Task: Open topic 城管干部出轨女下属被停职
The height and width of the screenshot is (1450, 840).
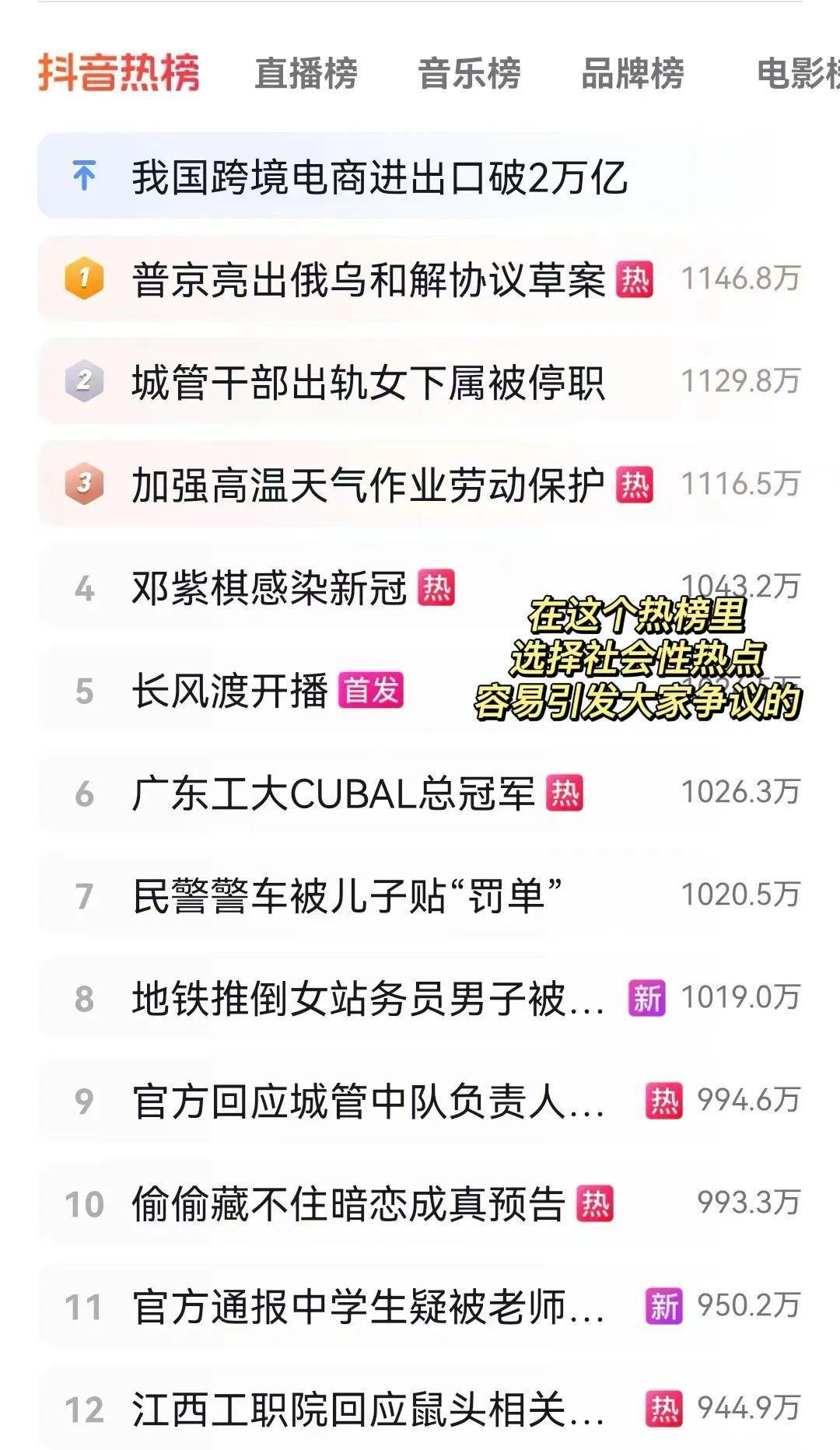Action: [x=369, y=383]
